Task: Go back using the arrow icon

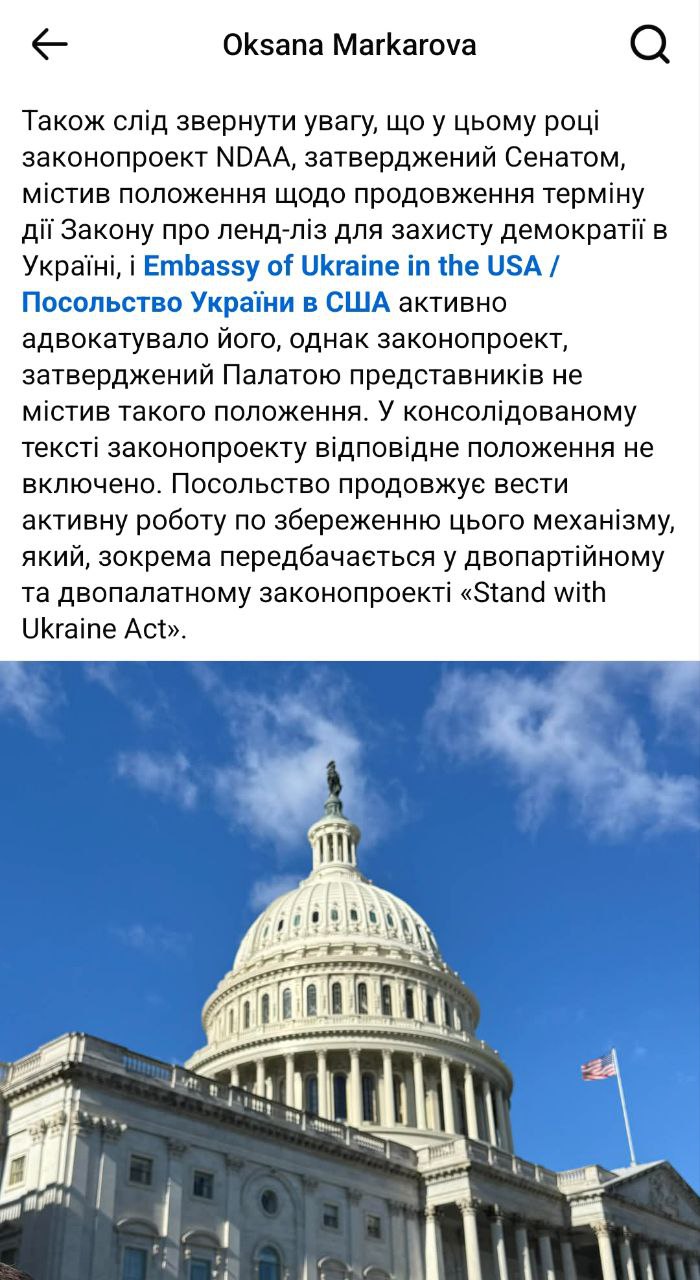Action: pyautogui.click(x=48, y=44)
